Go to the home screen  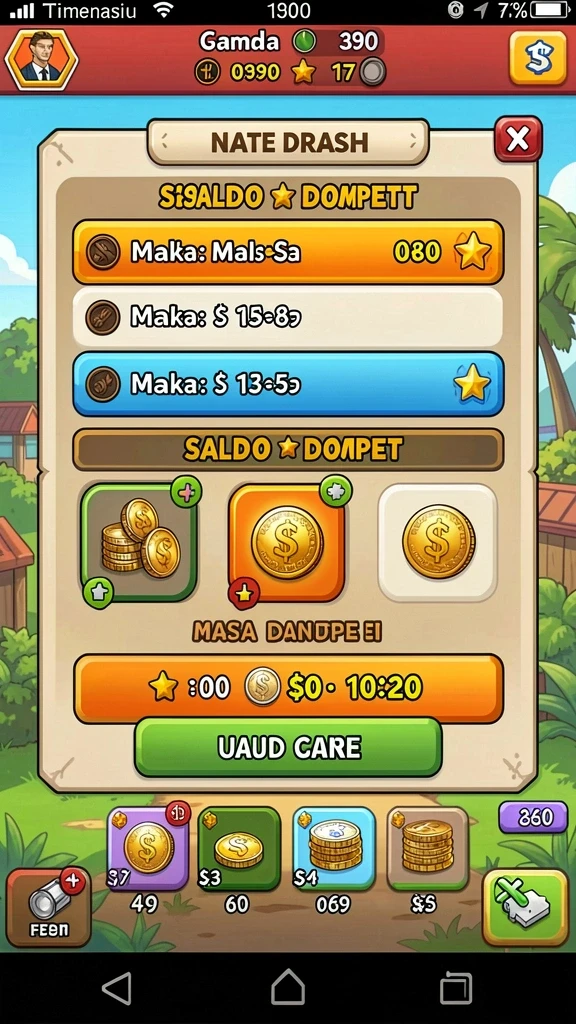click(x=288, y=987)
